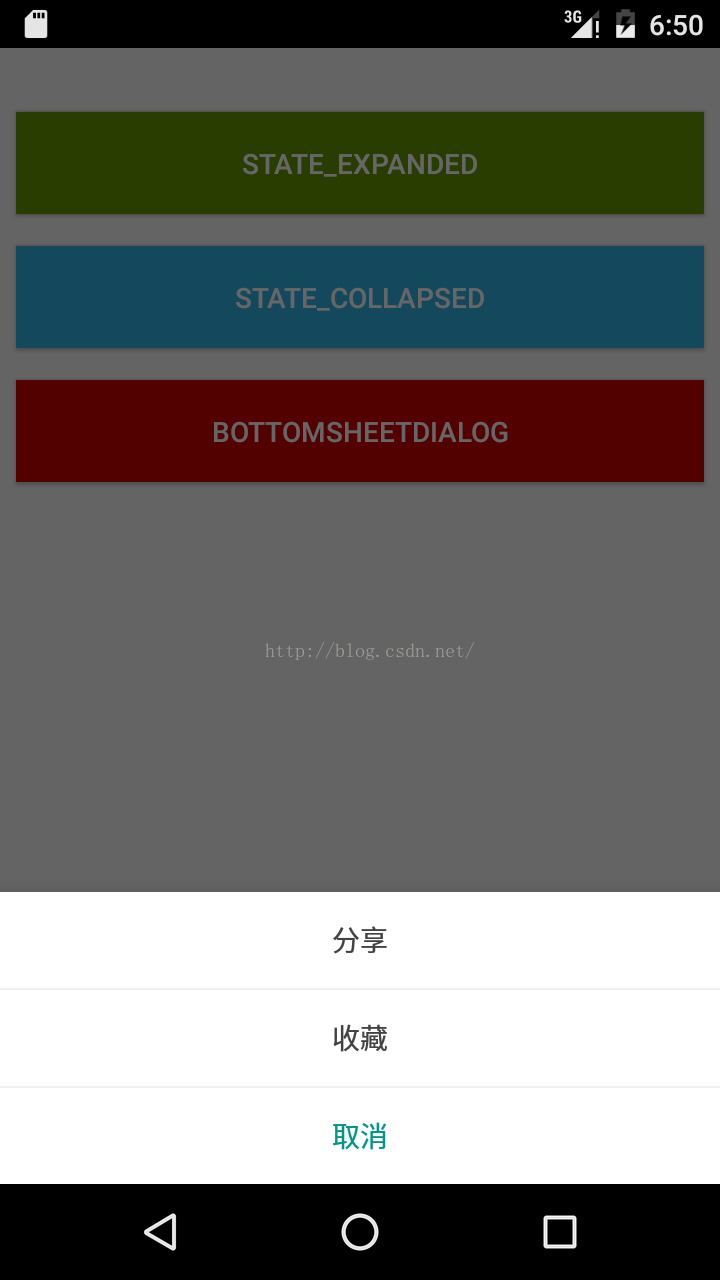Go to the home screen

coord(360,1232)
